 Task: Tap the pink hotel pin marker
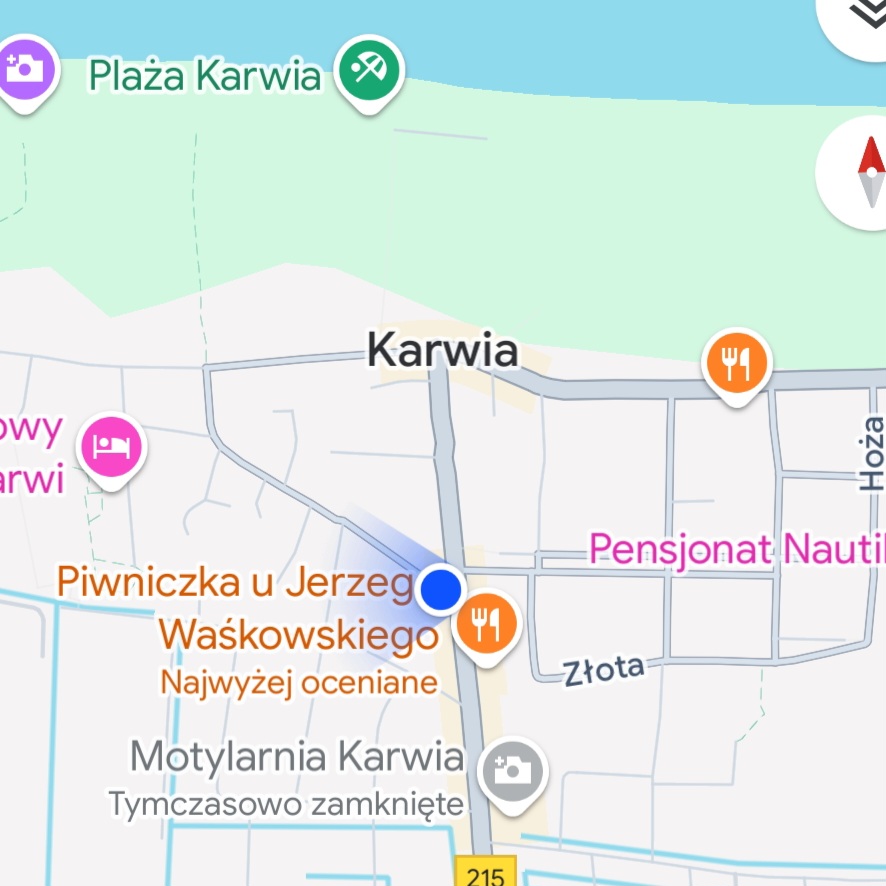(x=113, y=446)
